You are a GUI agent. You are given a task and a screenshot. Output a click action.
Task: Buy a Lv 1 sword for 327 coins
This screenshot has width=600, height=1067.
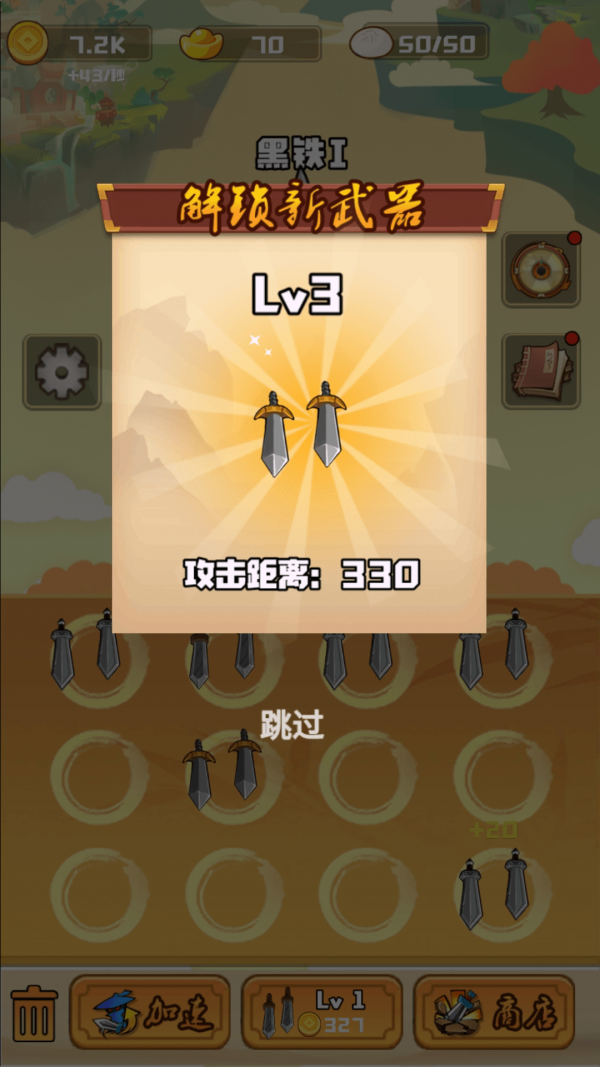pyautogui.click(x=322, y=1012)
